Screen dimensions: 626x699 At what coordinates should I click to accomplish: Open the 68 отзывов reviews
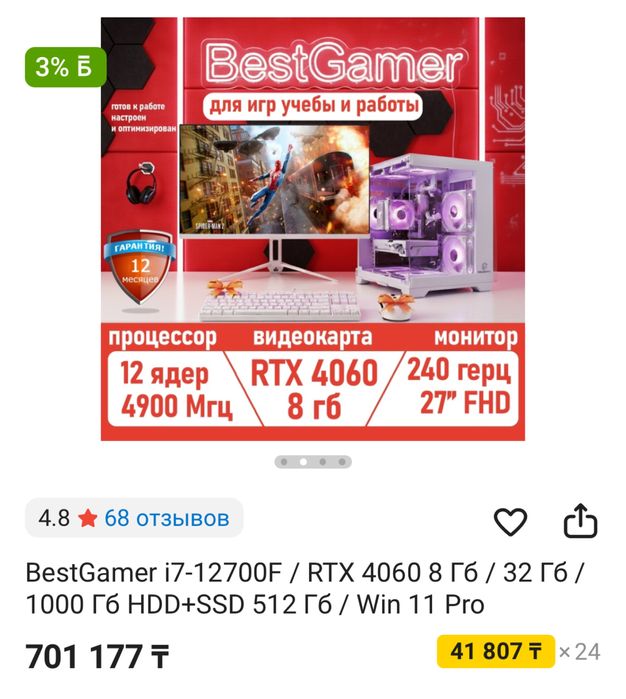click(166, 518)
